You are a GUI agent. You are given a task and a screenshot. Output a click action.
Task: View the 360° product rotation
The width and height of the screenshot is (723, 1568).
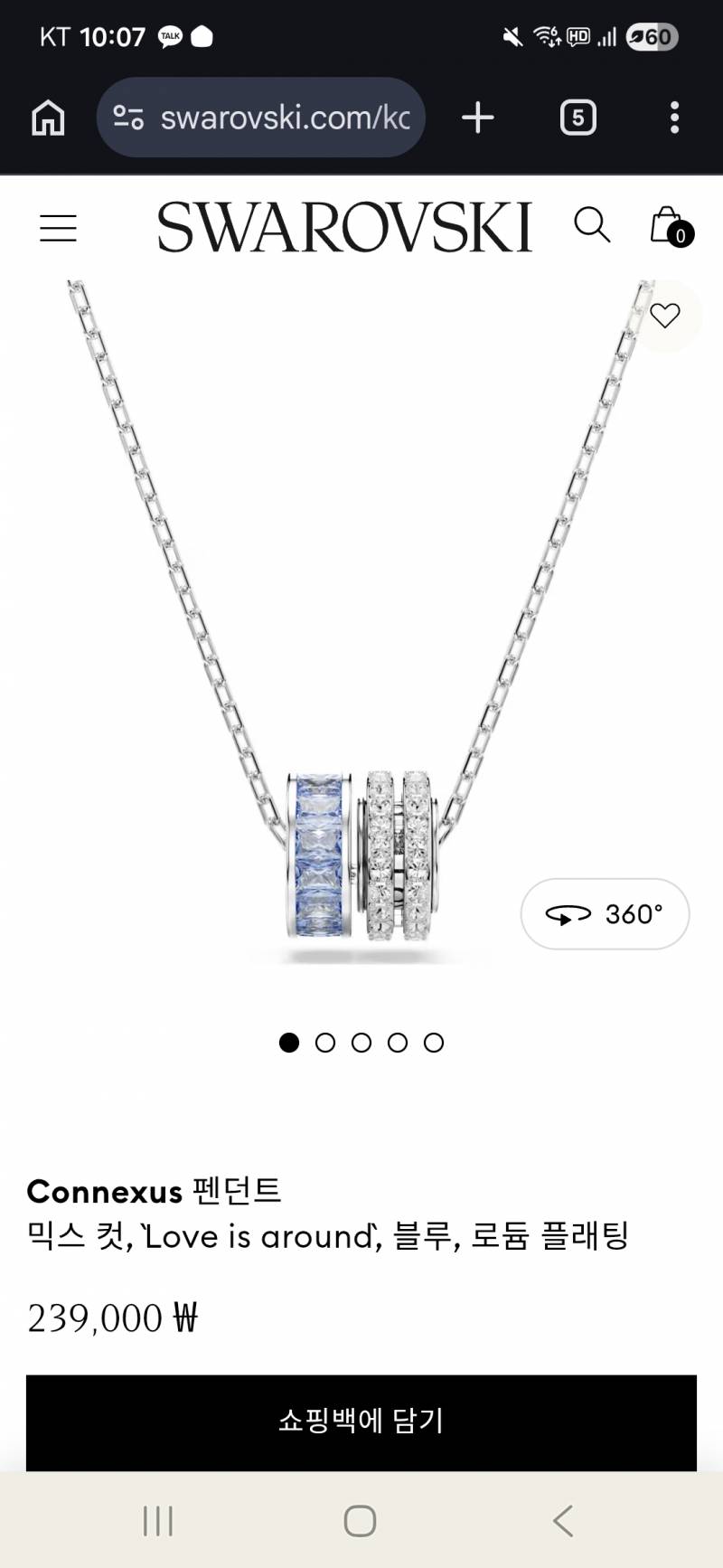pyautogui.click(x=605, y=914)
